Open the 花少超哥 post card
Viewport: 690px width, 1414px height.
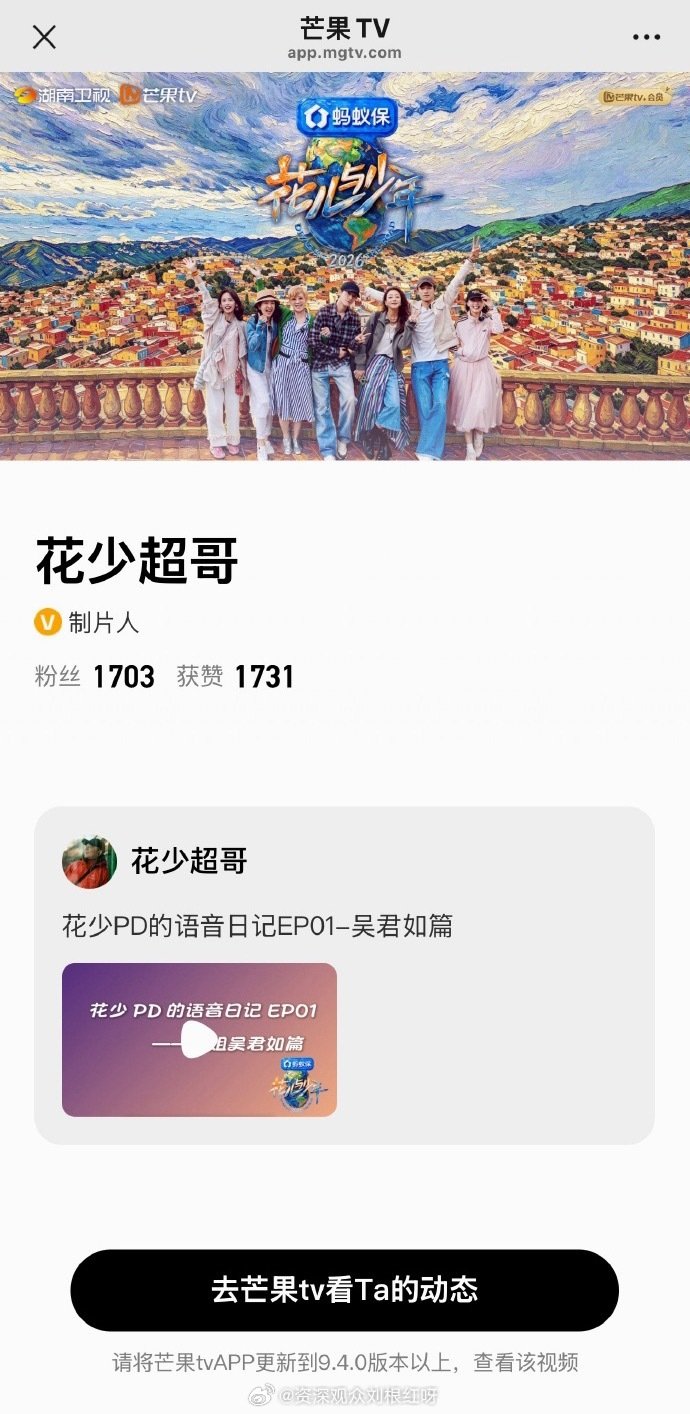344,975
